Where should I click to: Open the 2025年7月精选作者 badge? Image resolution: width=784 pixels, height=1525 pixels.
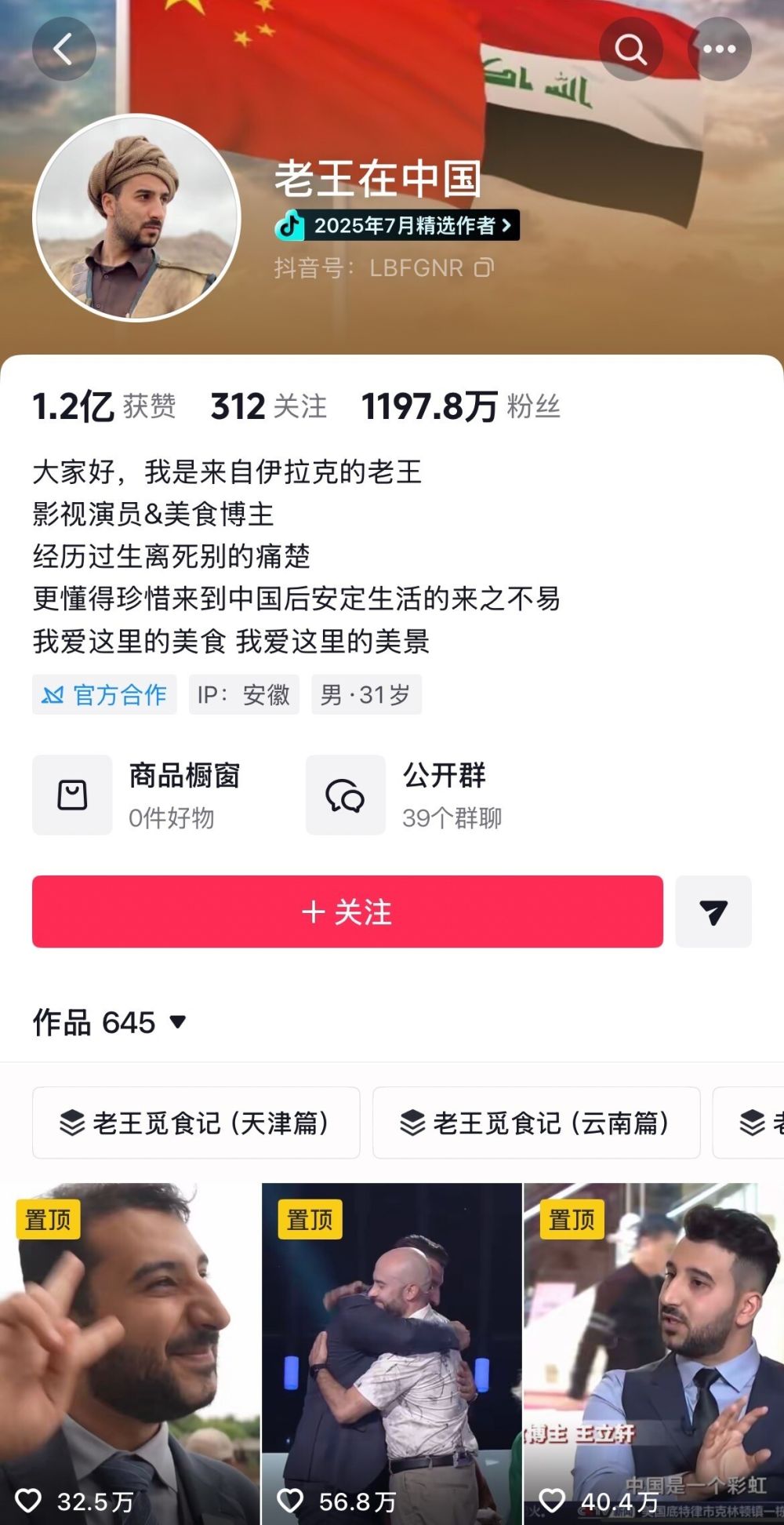397,226
